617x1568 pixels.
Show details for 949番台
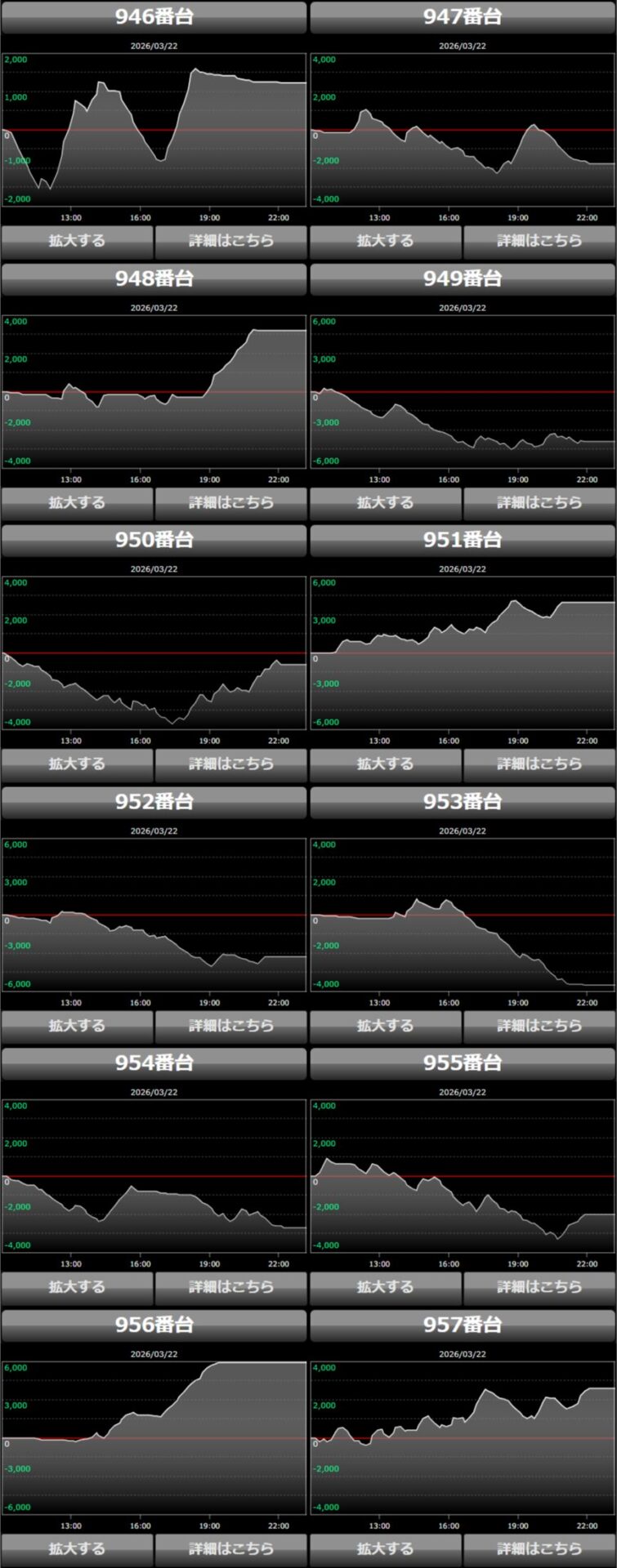tap(539, 502)
